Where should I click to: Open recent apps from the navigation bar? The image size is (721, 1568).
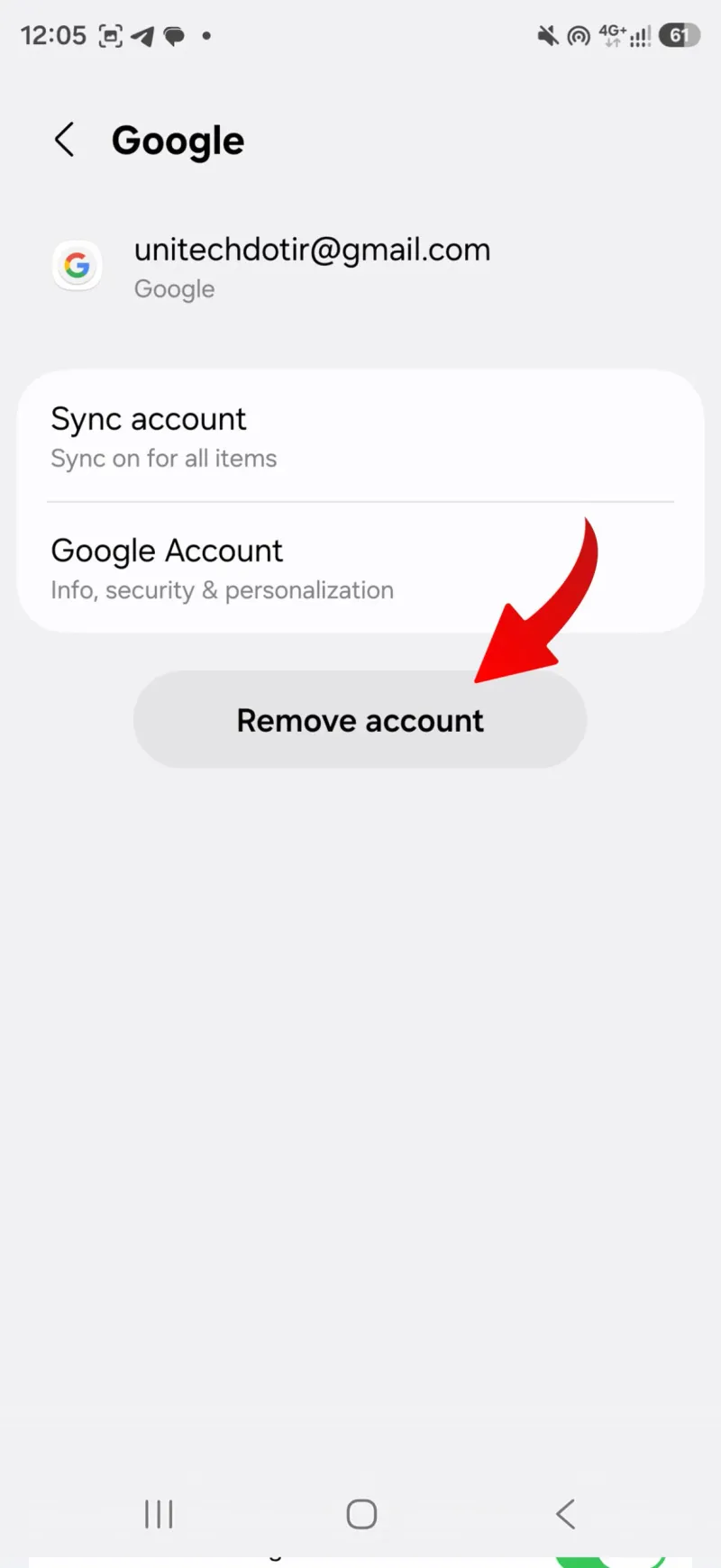click(159, 1514)
